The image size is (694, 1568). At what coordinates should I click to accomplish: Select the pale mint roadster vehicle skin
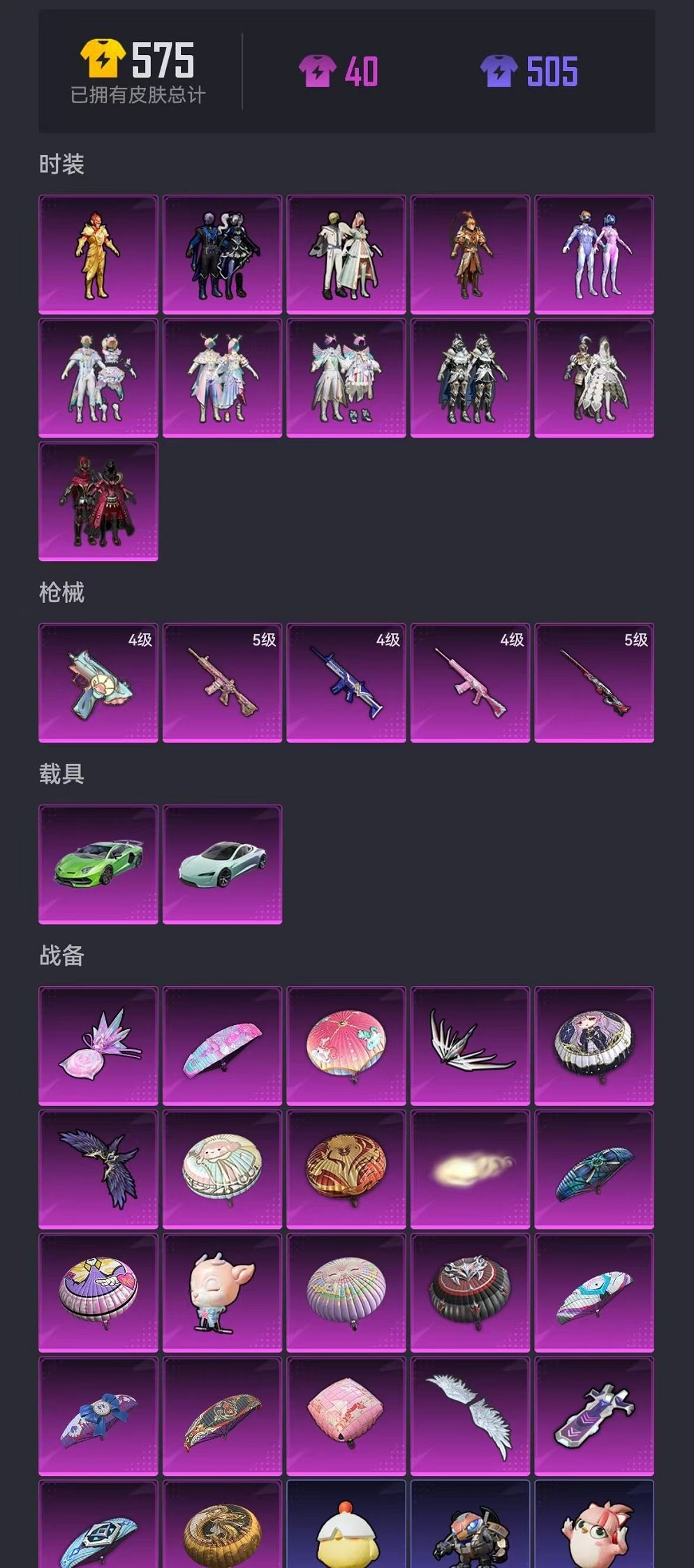point(222,864)
